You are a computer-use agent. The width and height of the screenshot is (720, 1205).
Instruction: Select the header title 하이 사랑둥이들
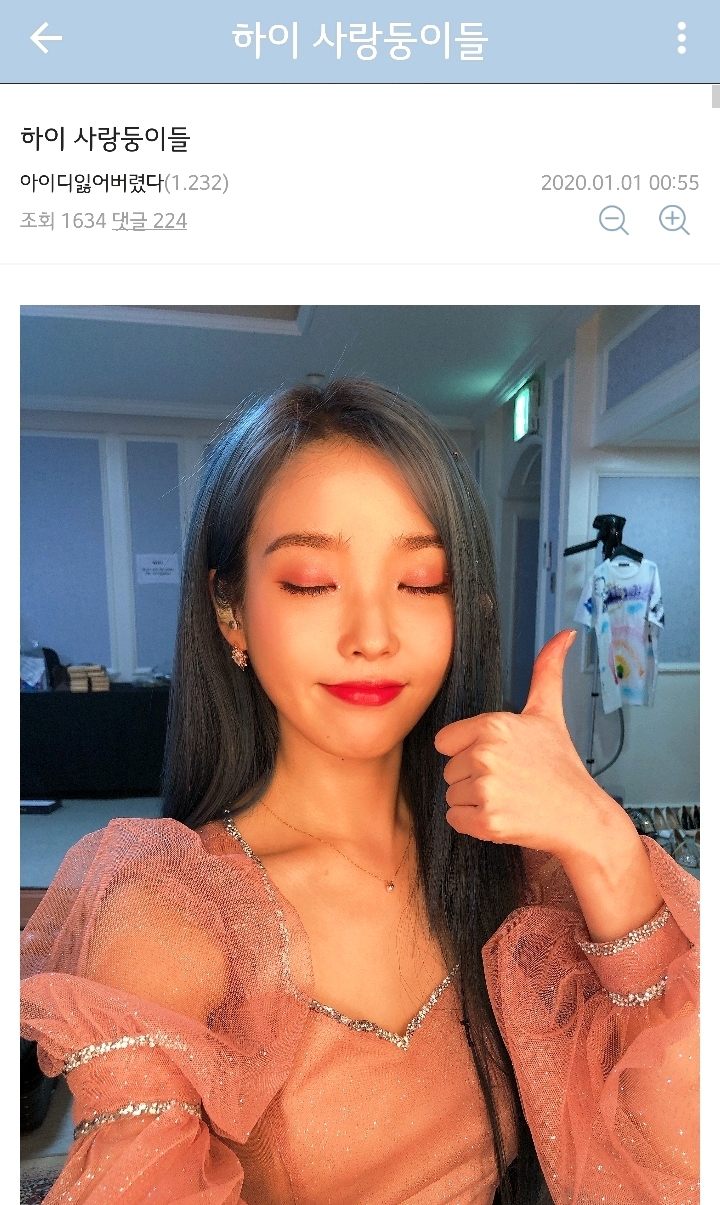tap(359, 38)
